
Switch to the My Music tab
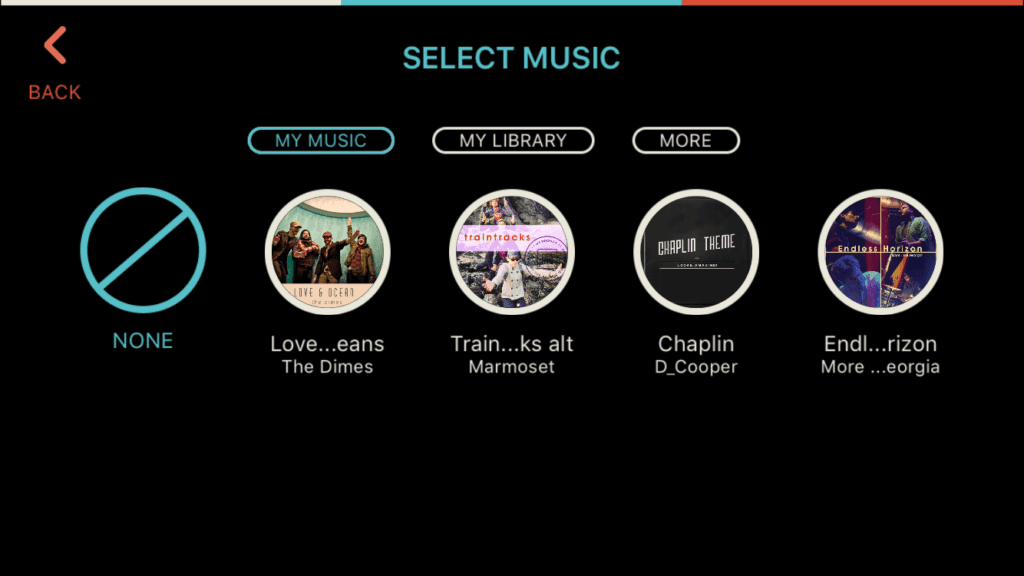(x=321, y=141)
